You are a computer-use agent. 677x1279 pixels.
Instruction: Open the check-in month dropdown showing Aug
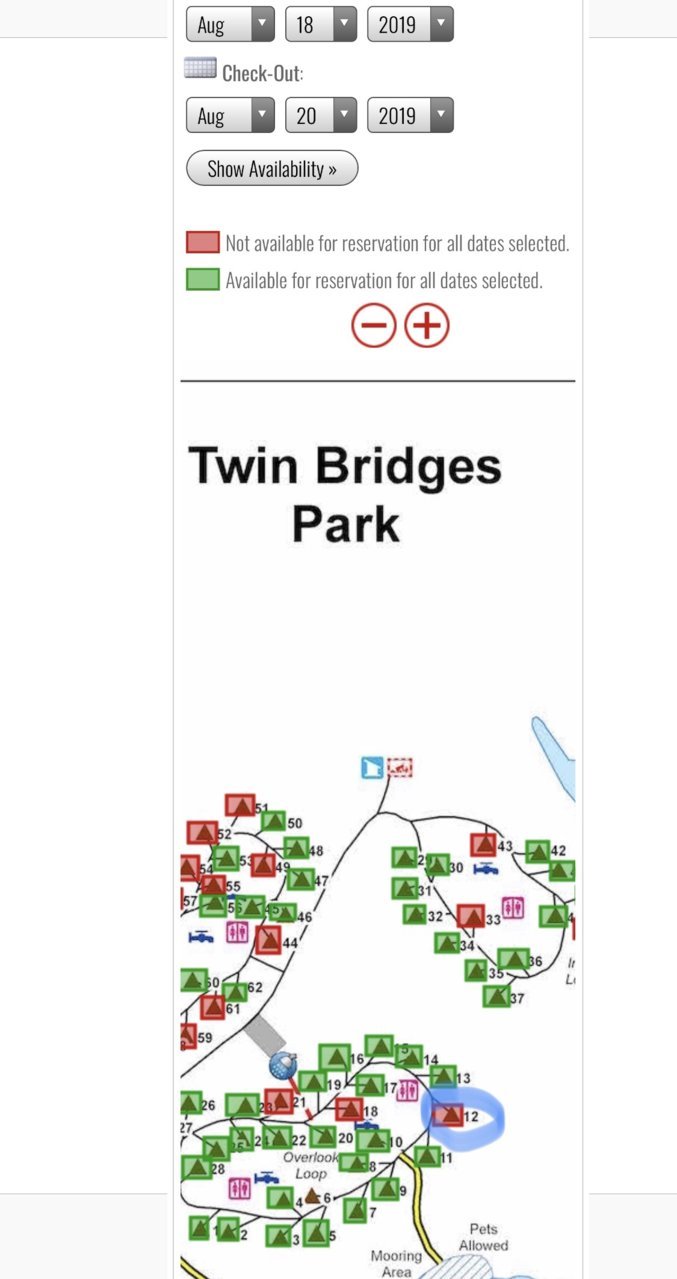[230, 24]
